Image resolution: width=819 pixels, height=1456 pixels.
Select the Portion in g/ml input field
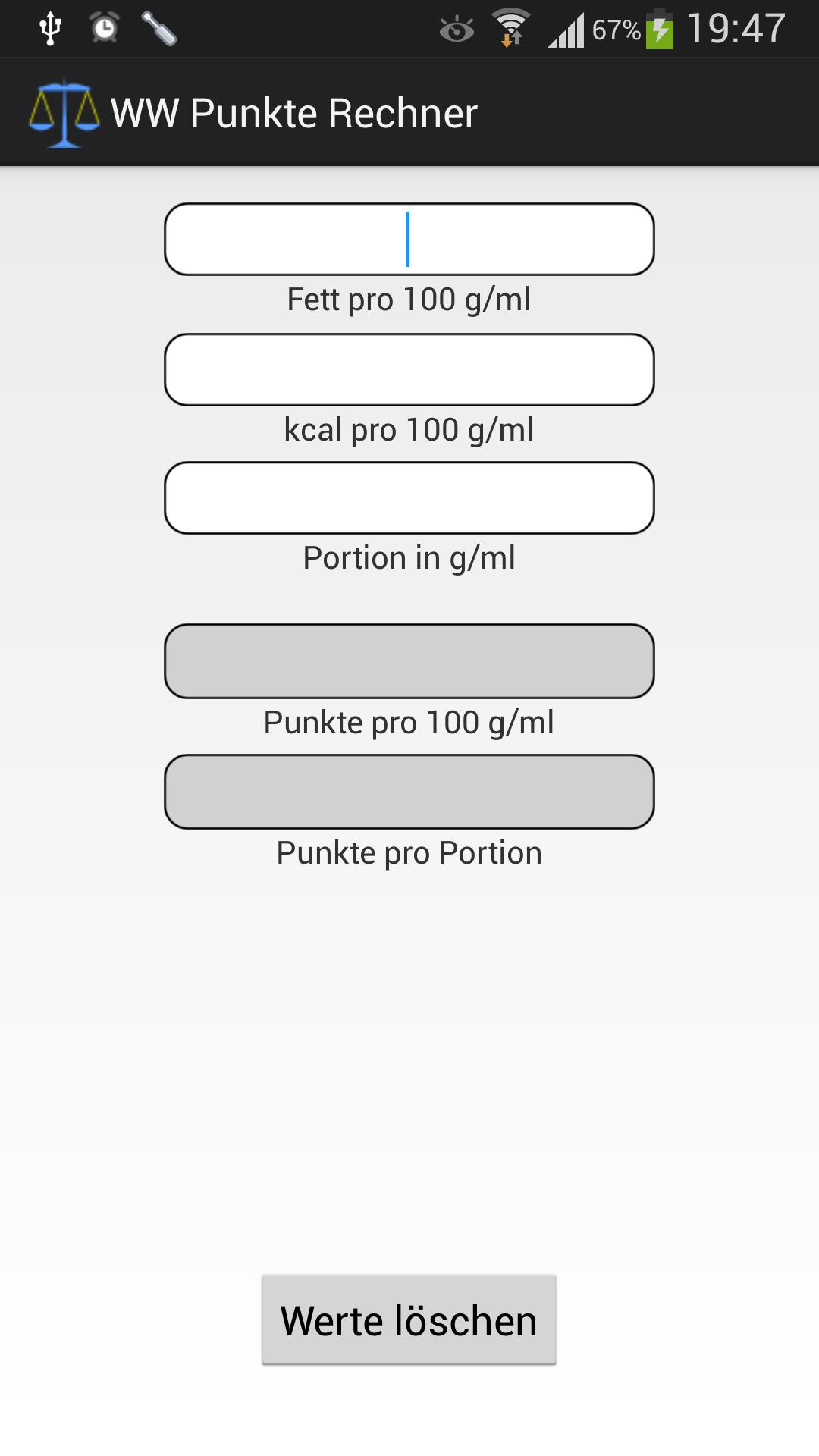pyautogui.click(x=409, y=498)
